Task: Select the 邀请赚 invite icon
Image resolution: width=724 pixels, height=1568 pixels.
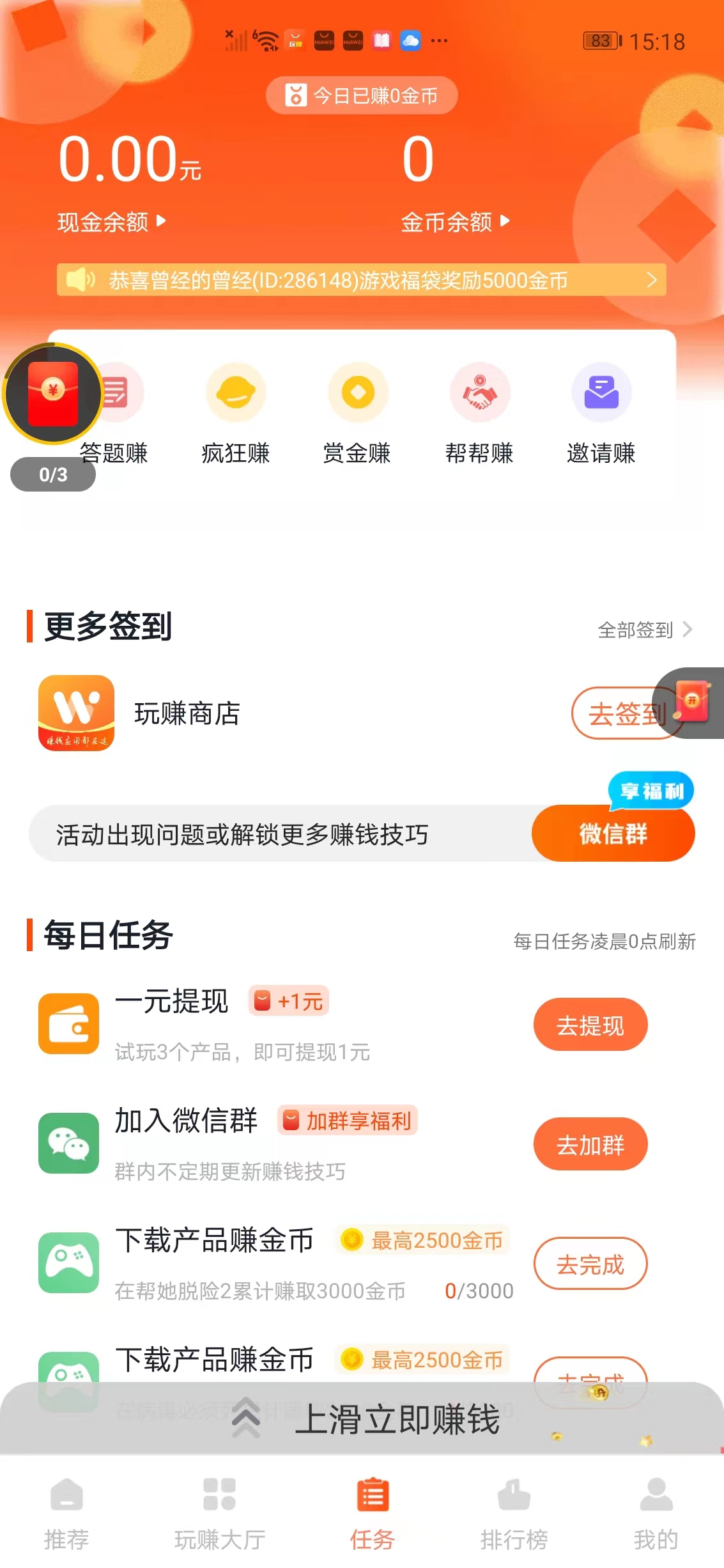Action: pyautogui.click(x=601, y=393)
